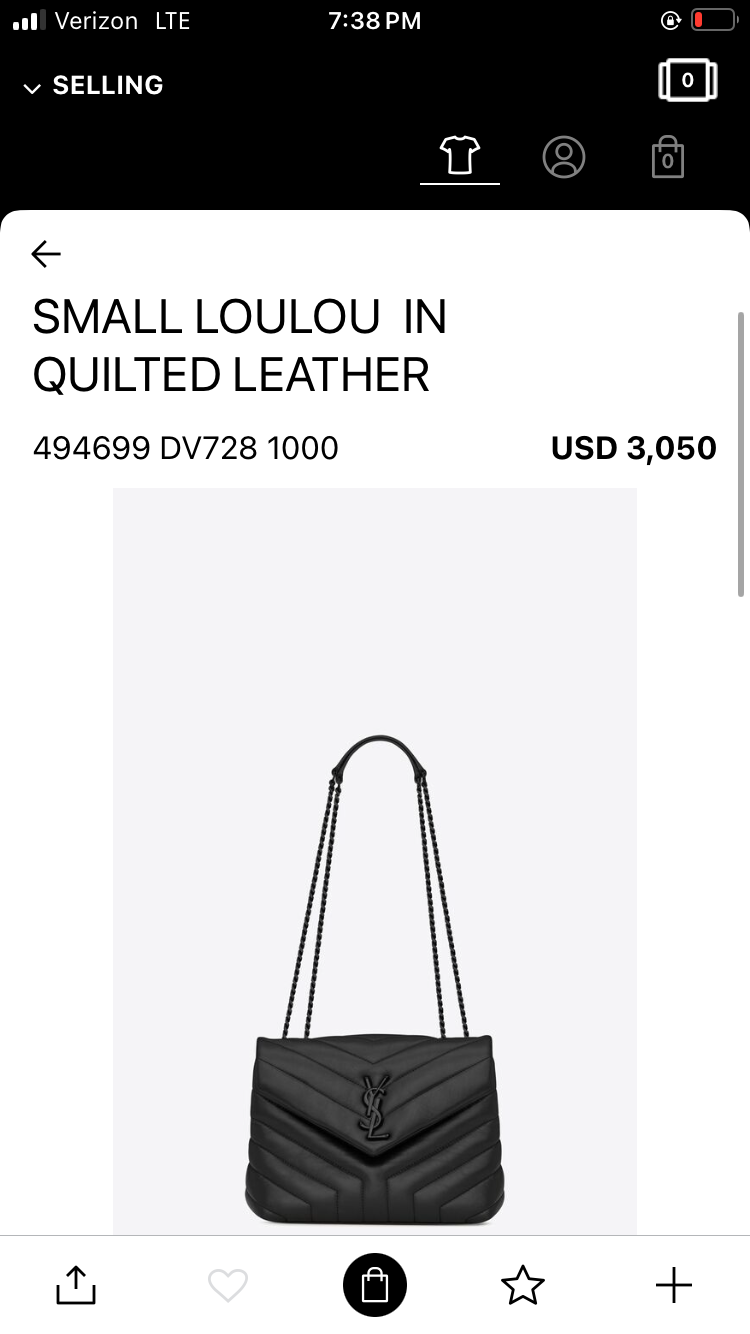This screenshot has height=1334, width=750.
Task: Switch to the client profile tab
Action: [564, 157]
